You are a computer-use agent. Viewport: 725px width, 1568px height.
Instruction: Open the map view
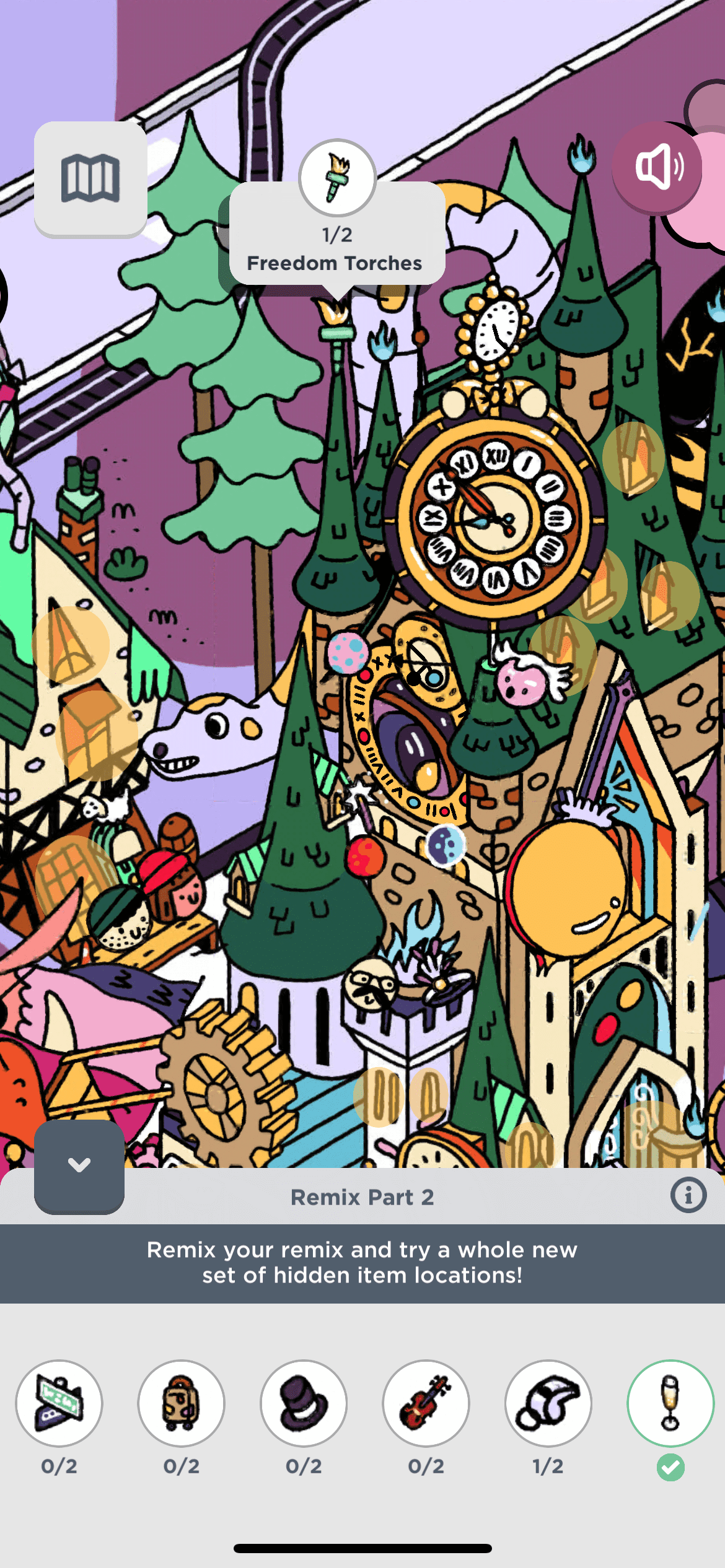90,178
